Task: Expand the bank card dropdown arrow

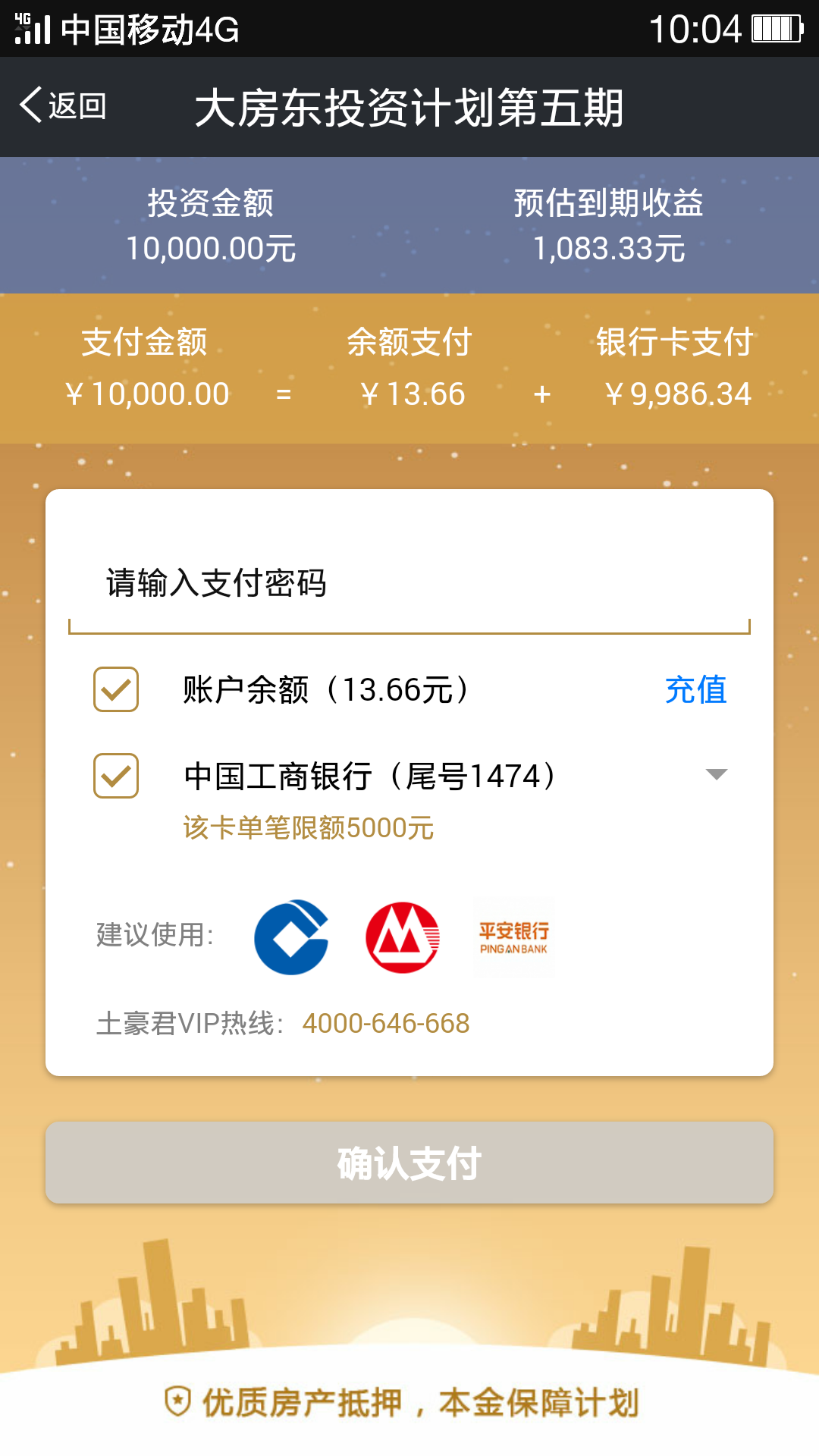Action: coord(716,774)
